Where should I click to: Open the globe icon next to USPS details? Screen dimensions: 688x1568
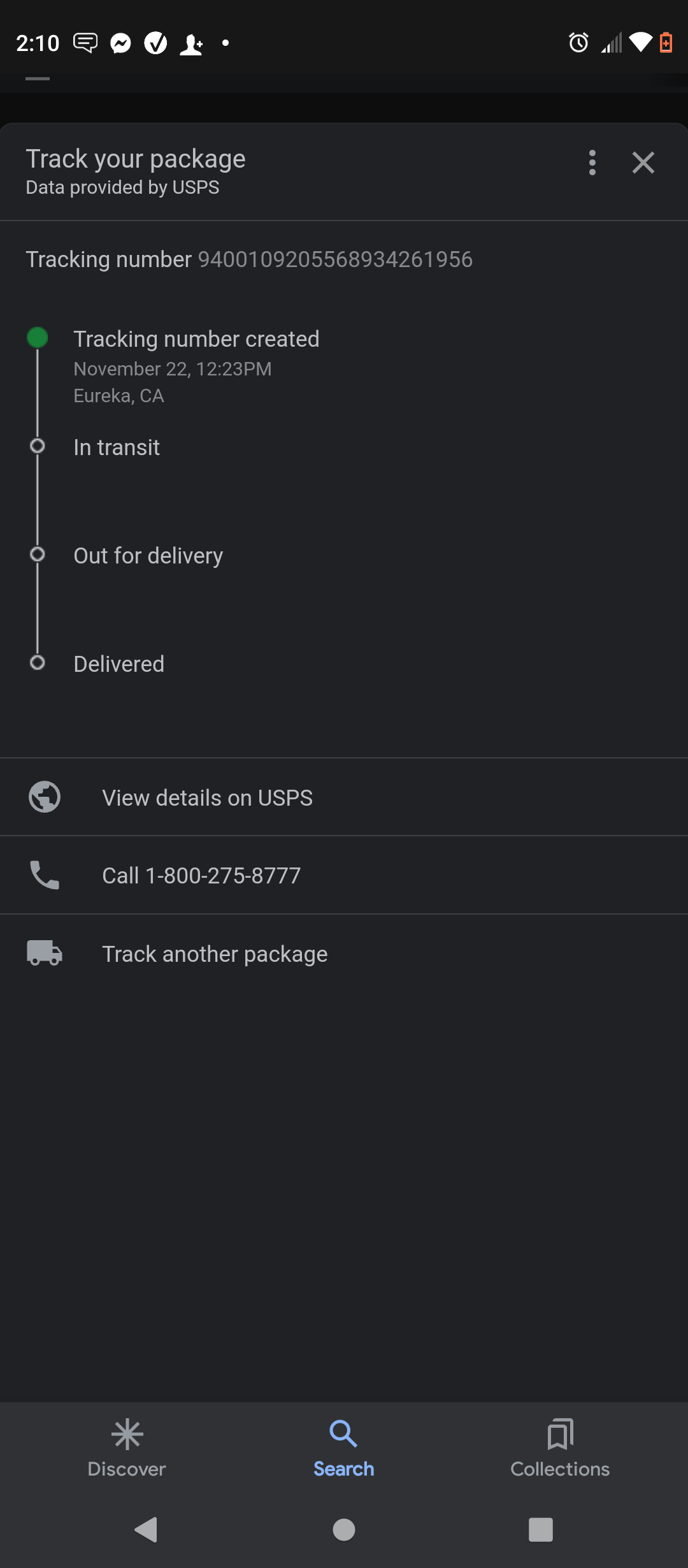click(x=43, y=797)
